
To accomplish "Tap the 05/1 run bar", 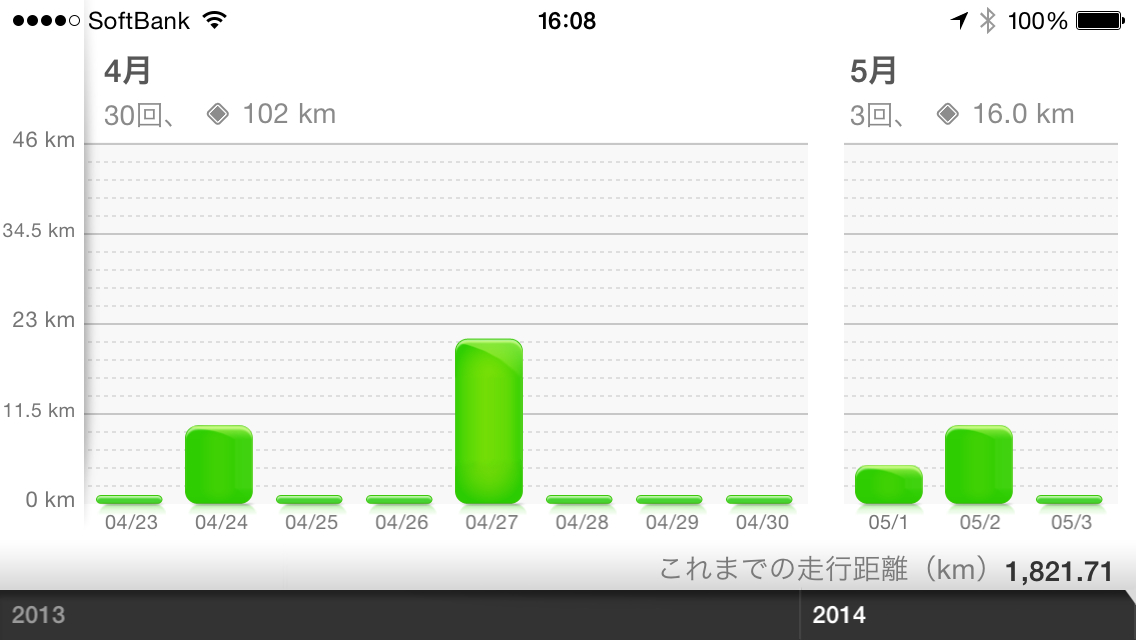I will tap(888, 485).
